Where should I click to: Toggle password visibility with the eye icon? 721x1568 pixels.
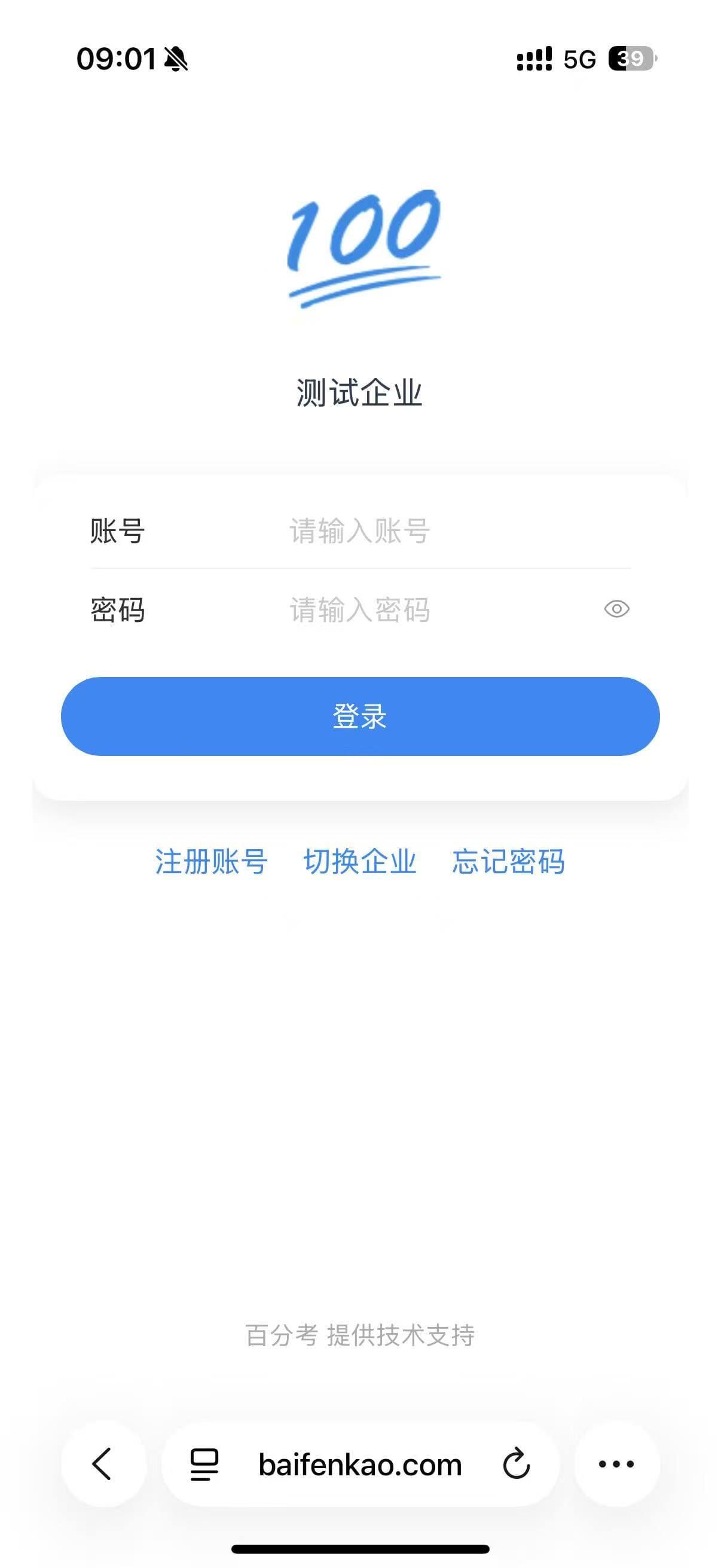[616, 609]
